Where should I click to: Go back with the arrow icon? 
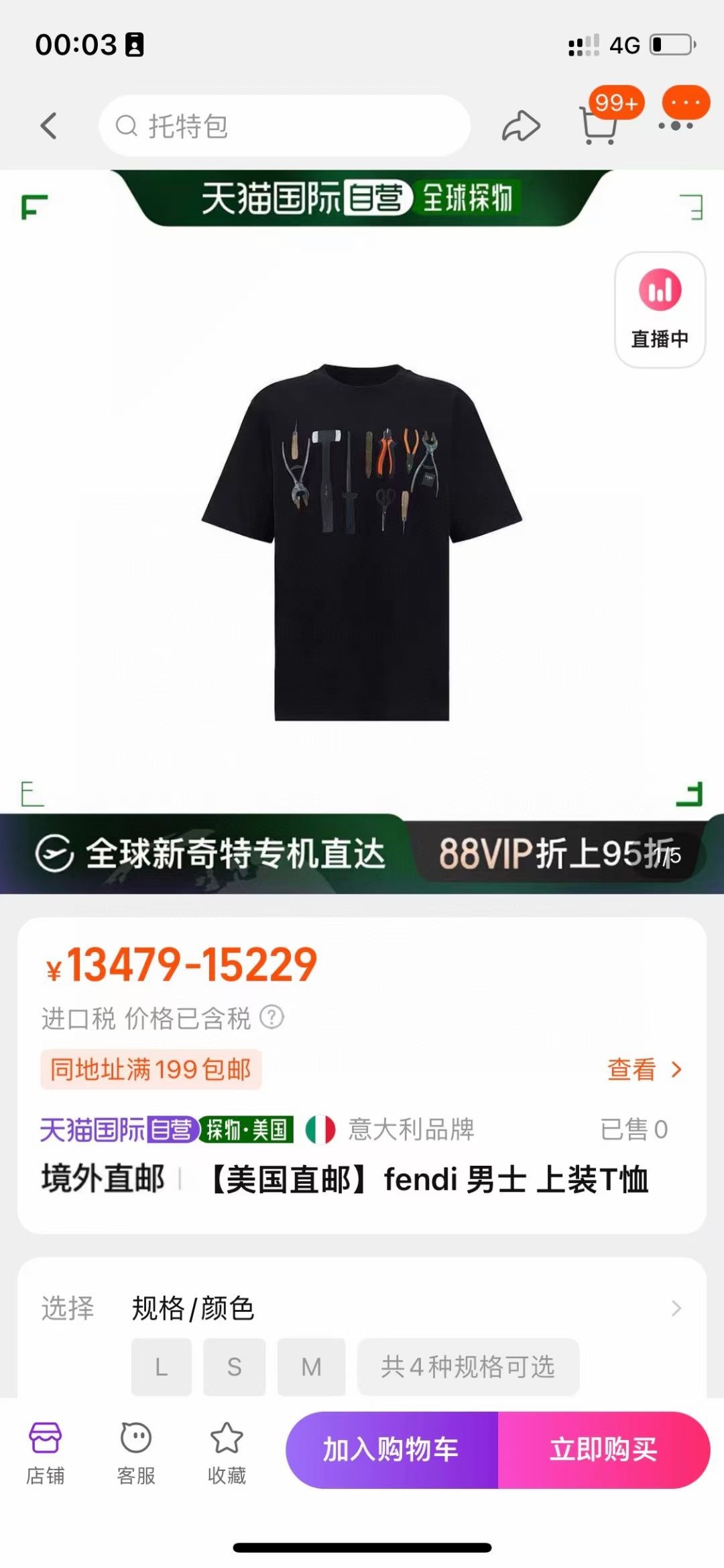click(48, 125)
